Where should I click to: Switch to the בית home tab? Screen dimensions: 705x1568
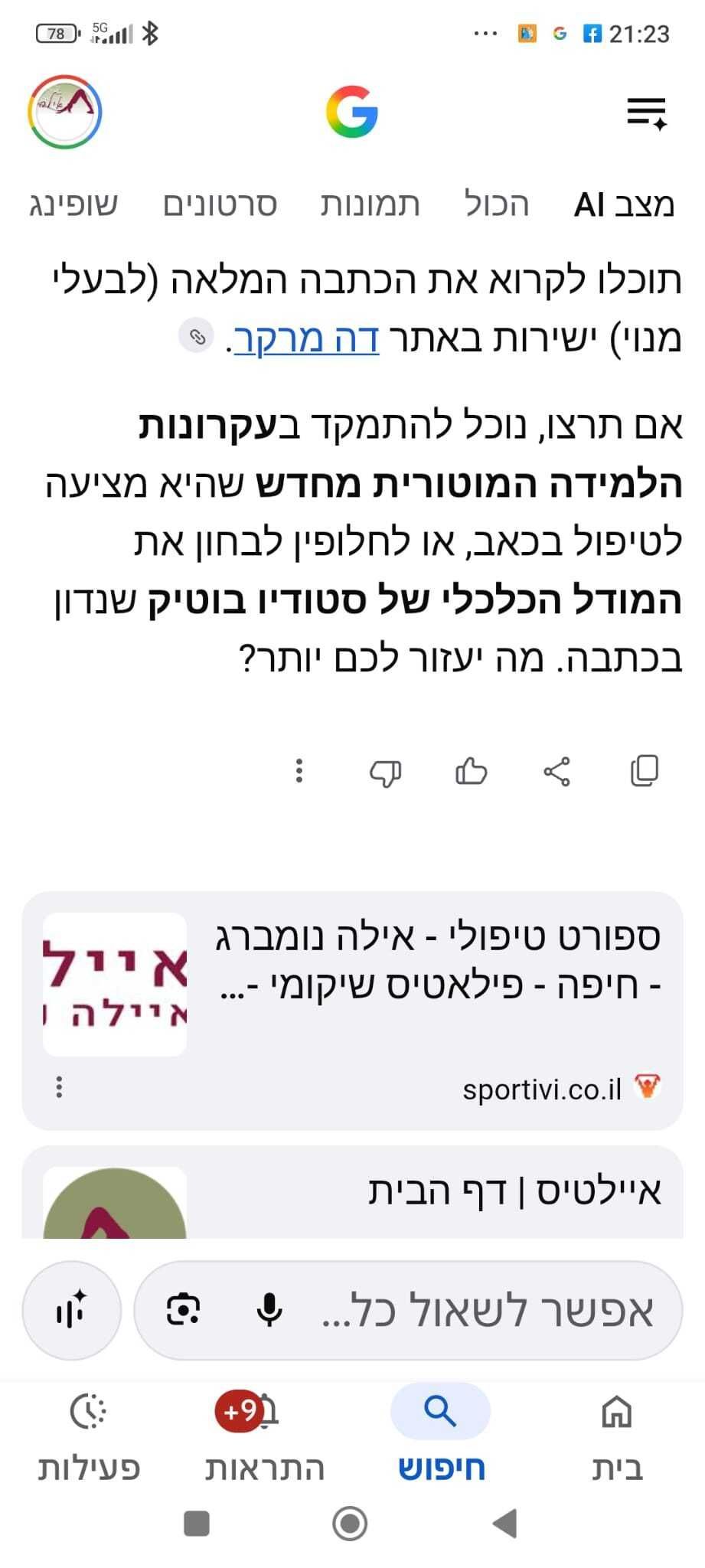coord(617,1436)
